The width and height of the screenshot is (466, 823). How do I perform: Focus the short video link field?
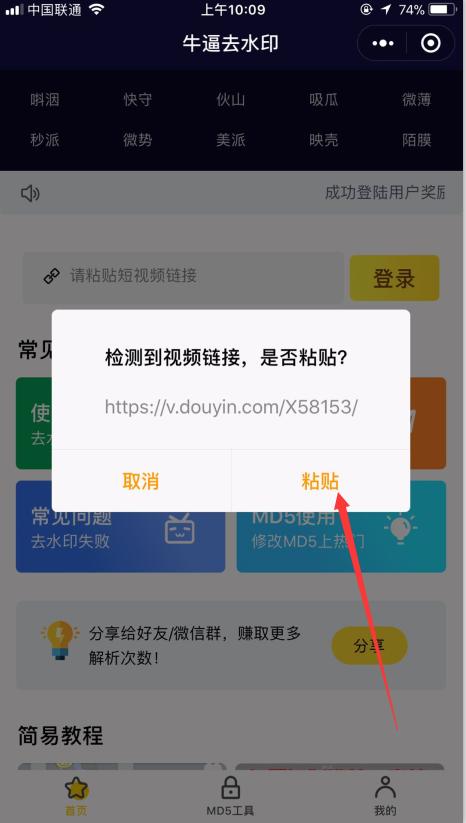click(x=183, y=276)
